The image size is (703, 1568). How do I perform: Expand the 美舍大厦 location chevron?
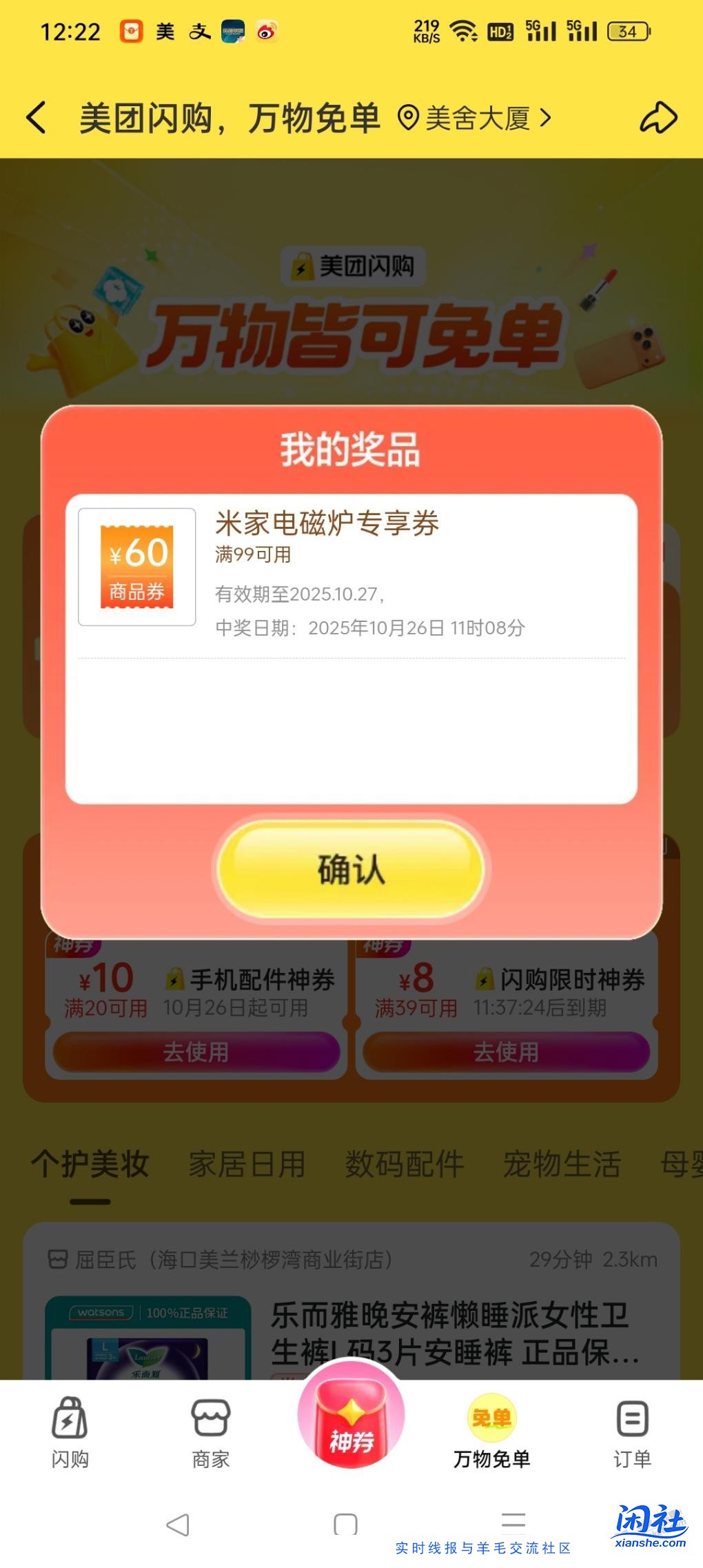(547, 117)
